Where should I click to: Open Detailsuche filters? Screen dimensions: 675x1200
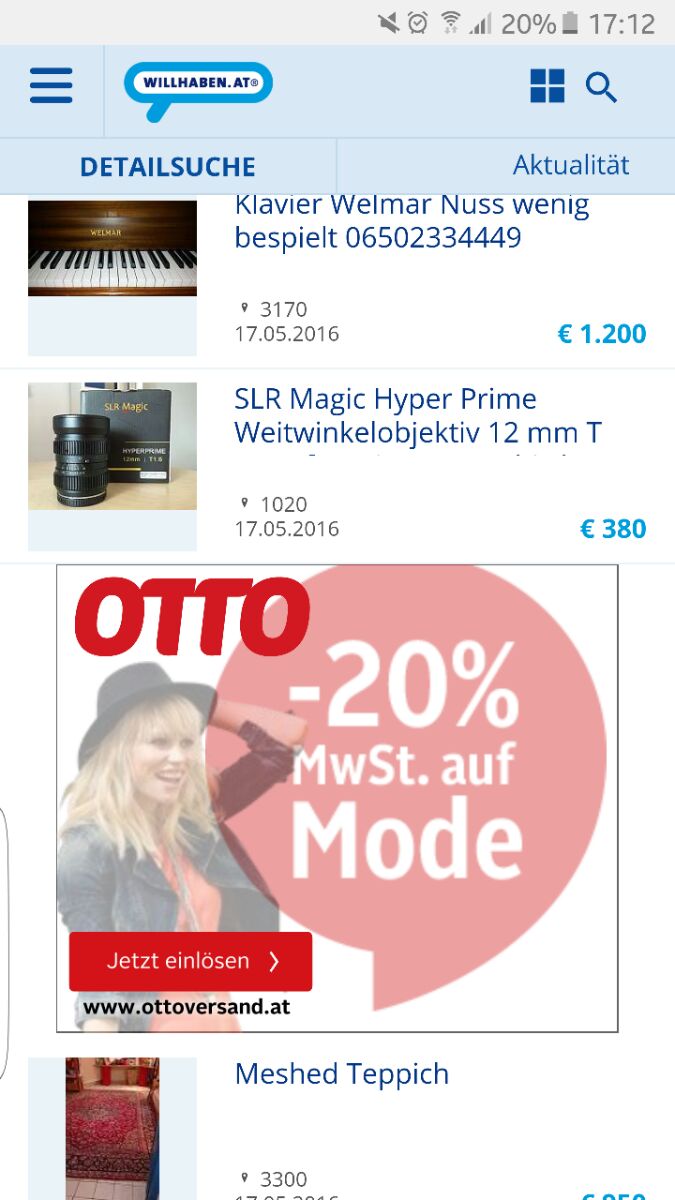point(168,166)
